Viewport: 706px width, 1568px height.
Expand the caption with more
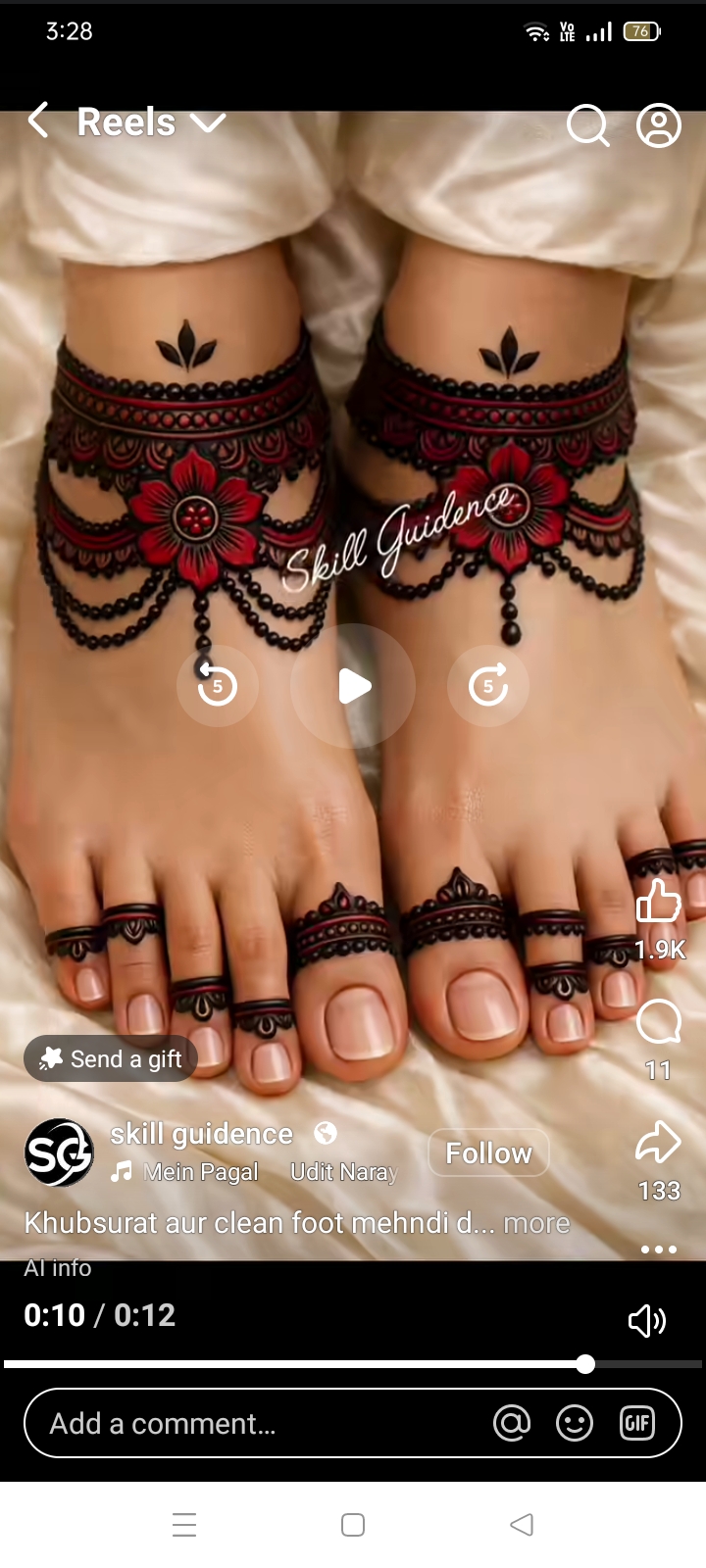point(536,1223)
